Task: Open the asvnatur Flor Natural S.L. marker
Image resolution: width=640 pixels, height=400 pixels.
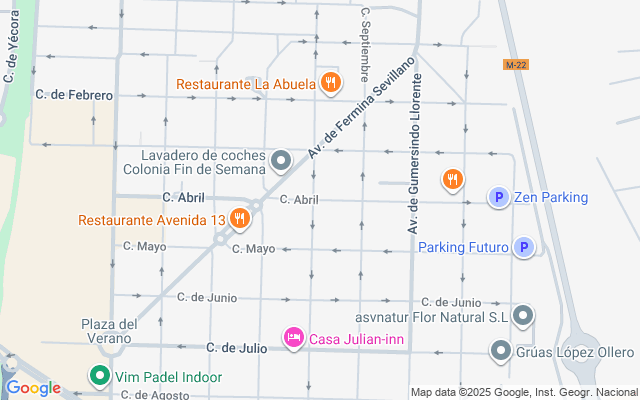Action: click(x=523, y=318)
